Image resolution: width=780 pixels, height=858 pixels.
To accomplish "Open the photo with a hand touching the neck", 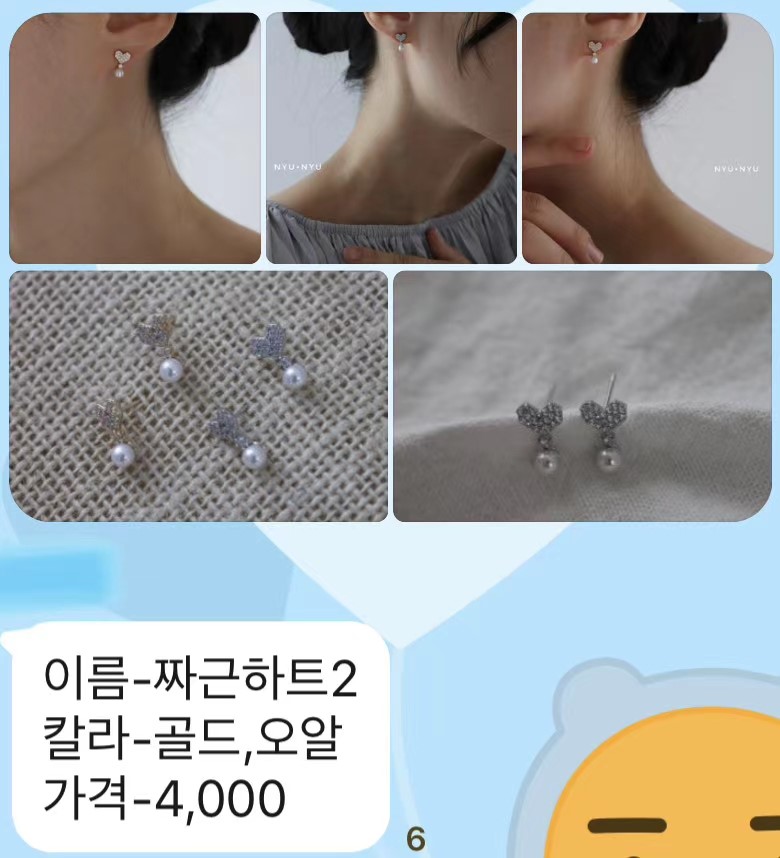I will click(647, 138).
